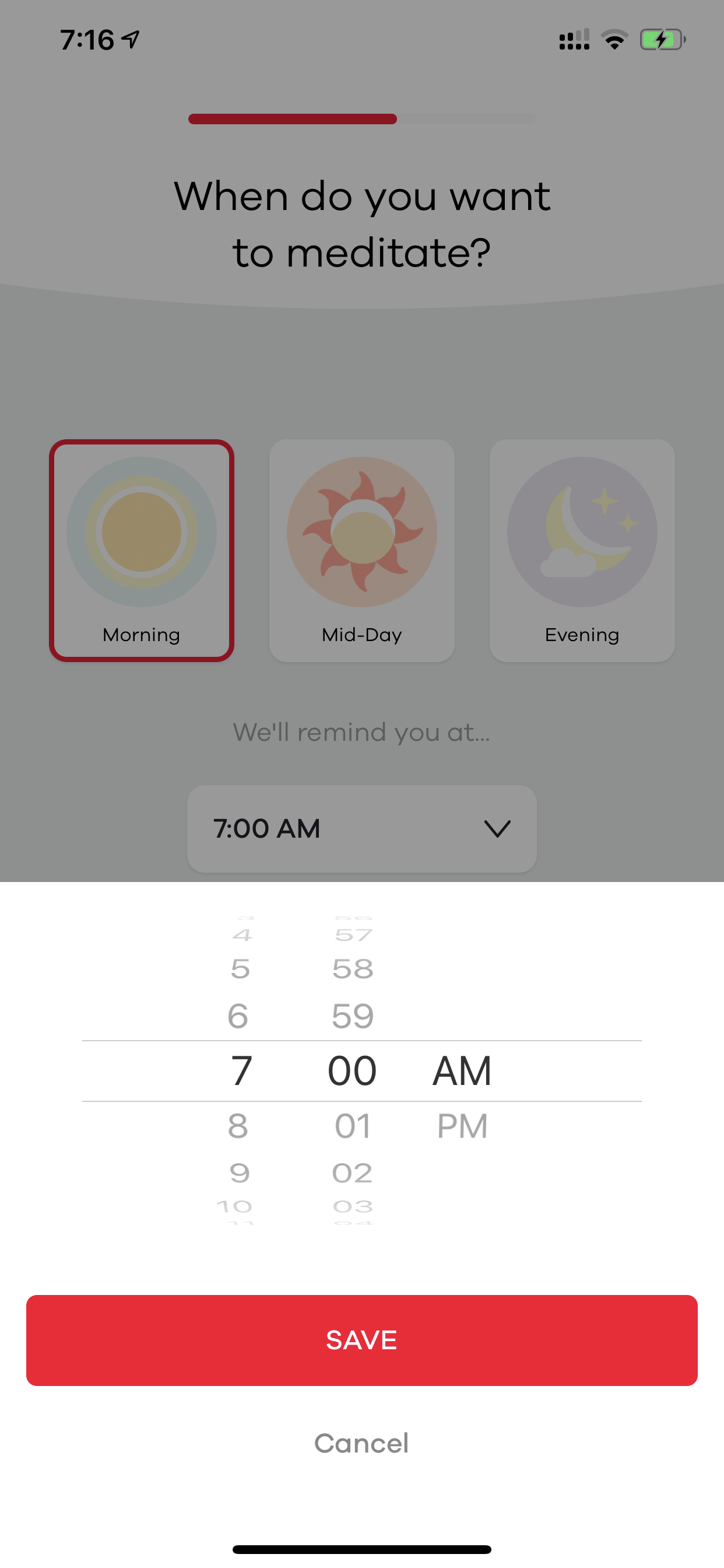The height and width of the screenshot is (1568, 724).
Task: Pick minute 59 in the picker
Action: pos(353,1016)
